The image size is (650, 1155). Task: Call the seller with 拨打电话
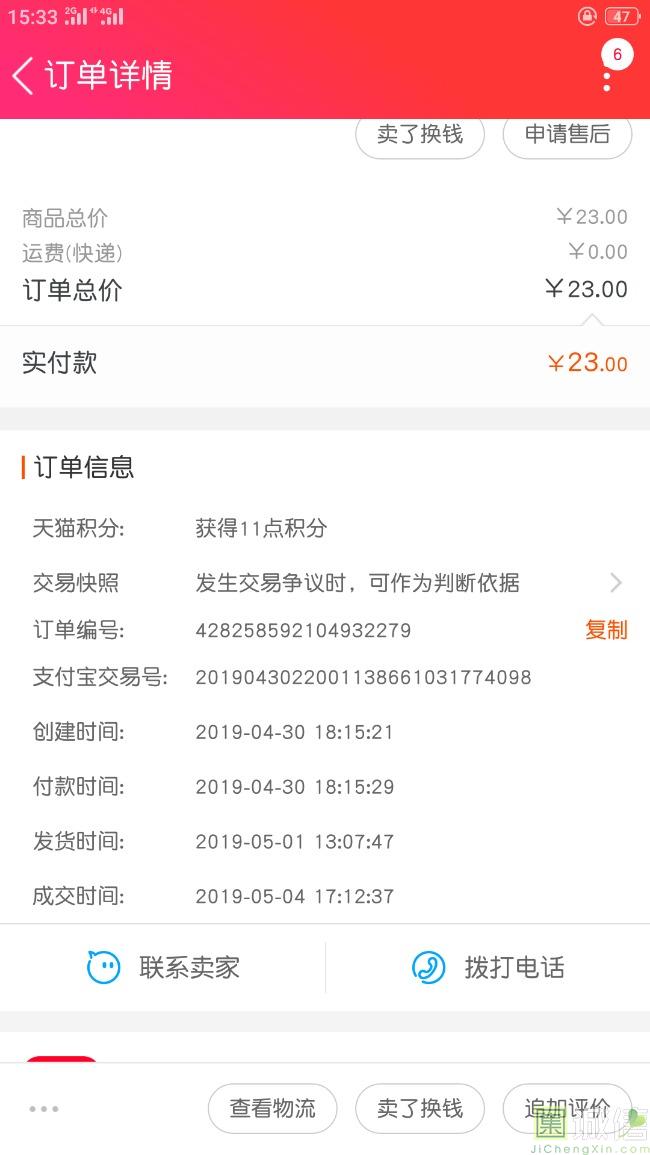pos(488,967)
